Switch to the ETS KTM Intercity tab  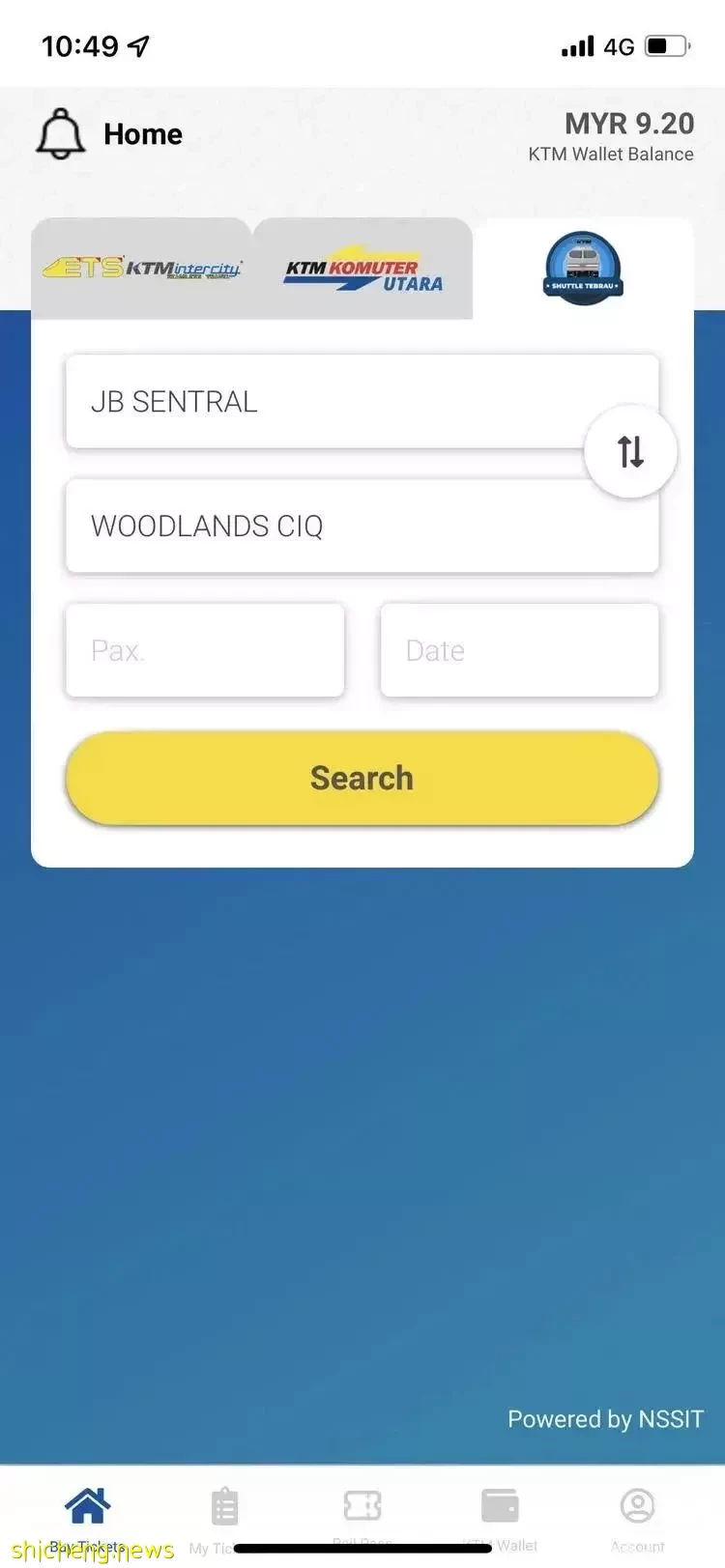pyautogui.click(x=142, y=268)
